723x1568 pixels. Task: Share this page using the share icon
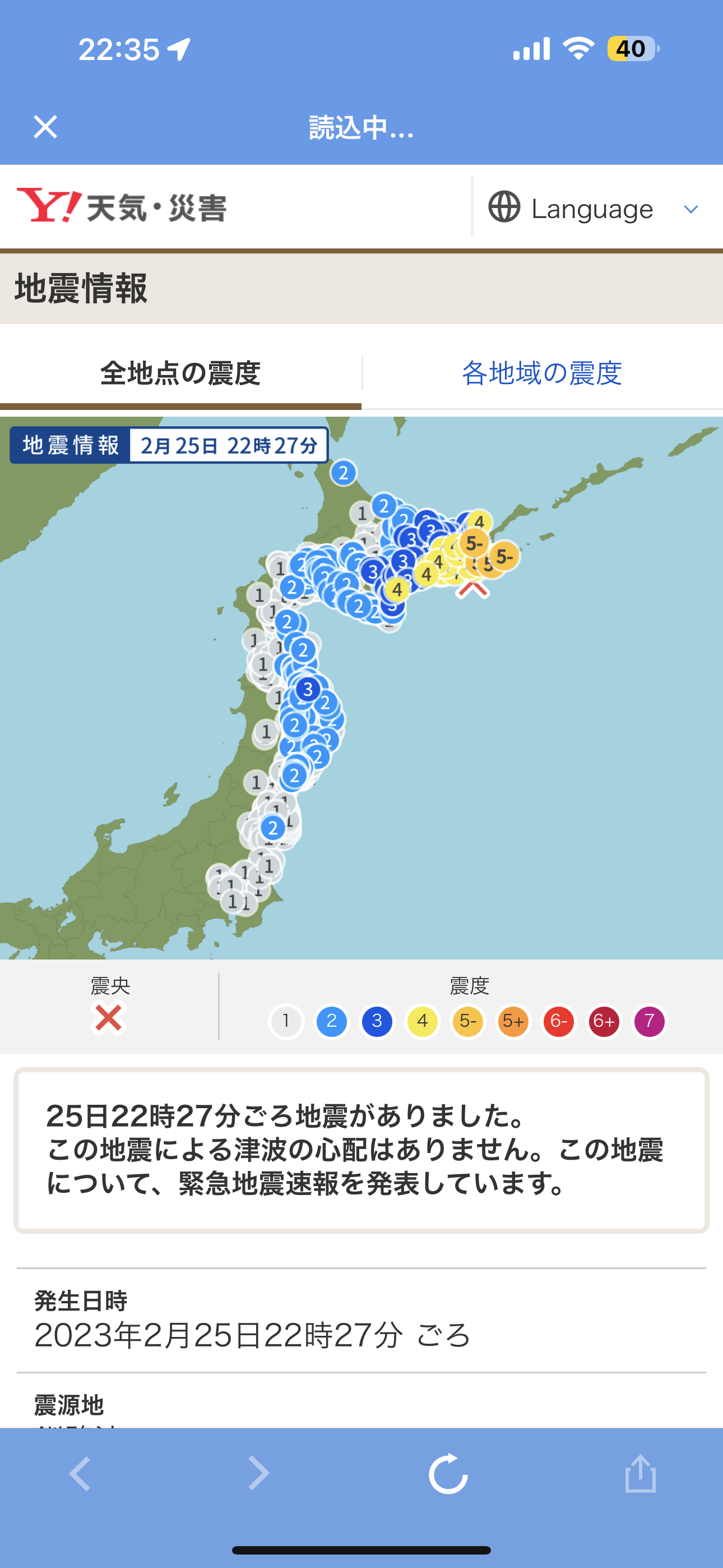point(640,1473)
